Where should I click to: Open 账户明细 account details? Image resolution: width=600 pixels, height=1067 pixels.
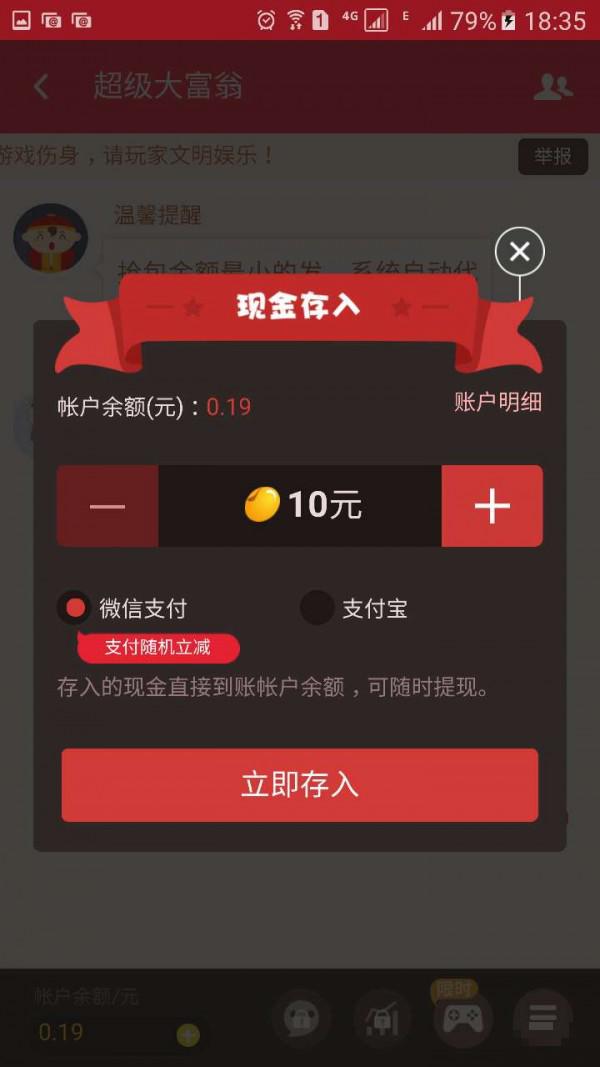pos(498,402)
